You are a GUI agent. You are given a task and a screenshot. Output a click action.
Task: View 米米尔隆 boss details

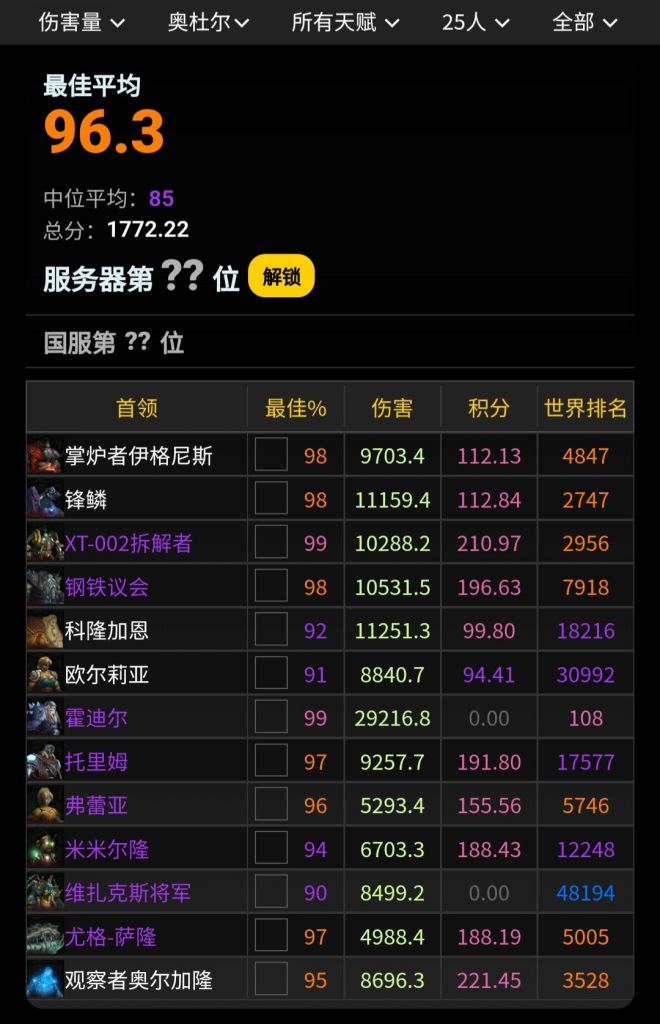[107, 849]
